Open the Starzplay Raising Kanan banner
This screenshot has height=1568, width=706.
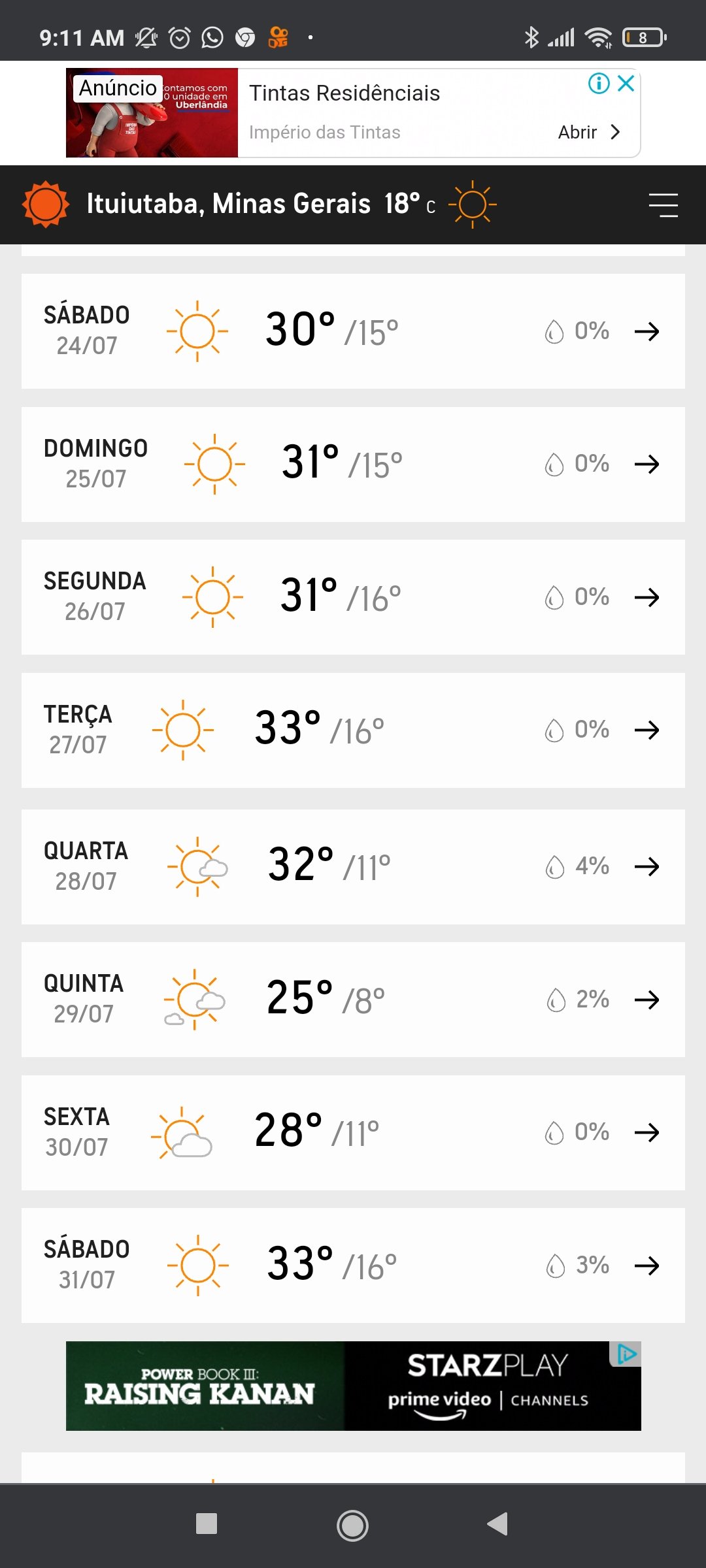pos(353,1386)
